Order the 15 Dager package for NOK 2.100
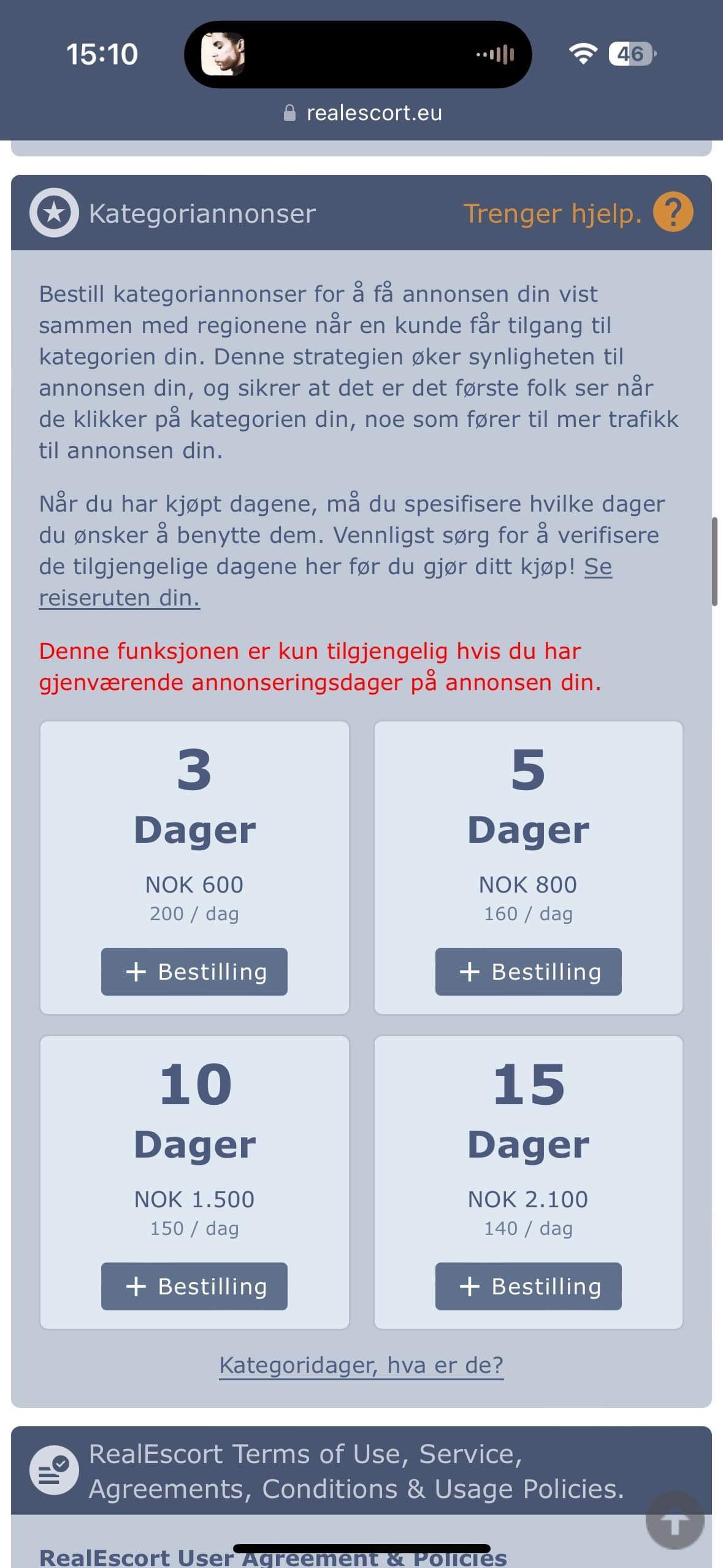723x1568 pixels. coord(528,1286)
